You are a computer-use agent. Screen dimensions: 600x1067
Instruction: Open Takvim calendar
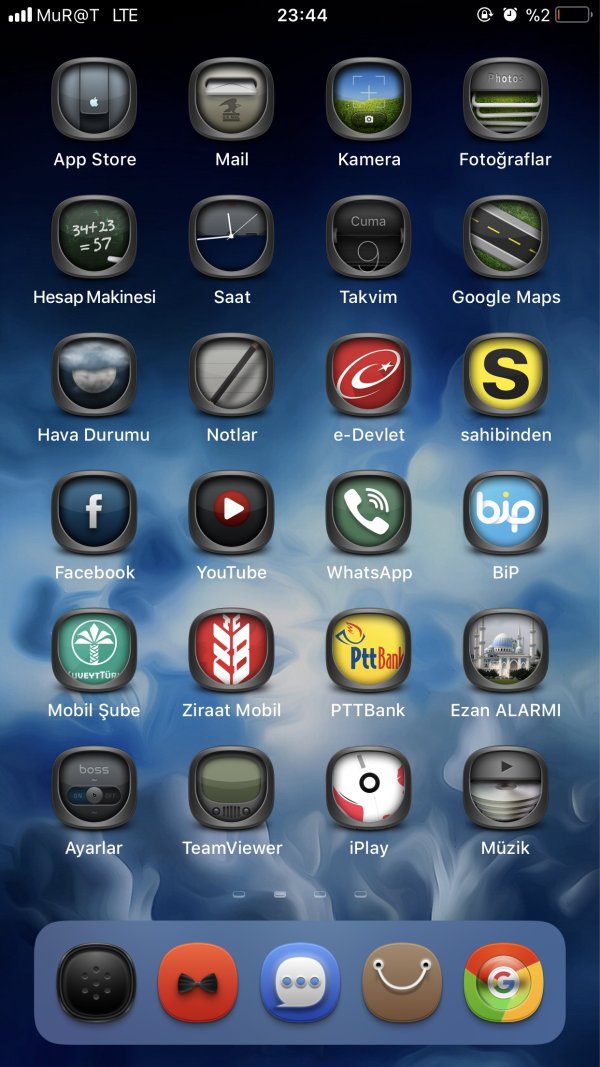coord(369,236)
